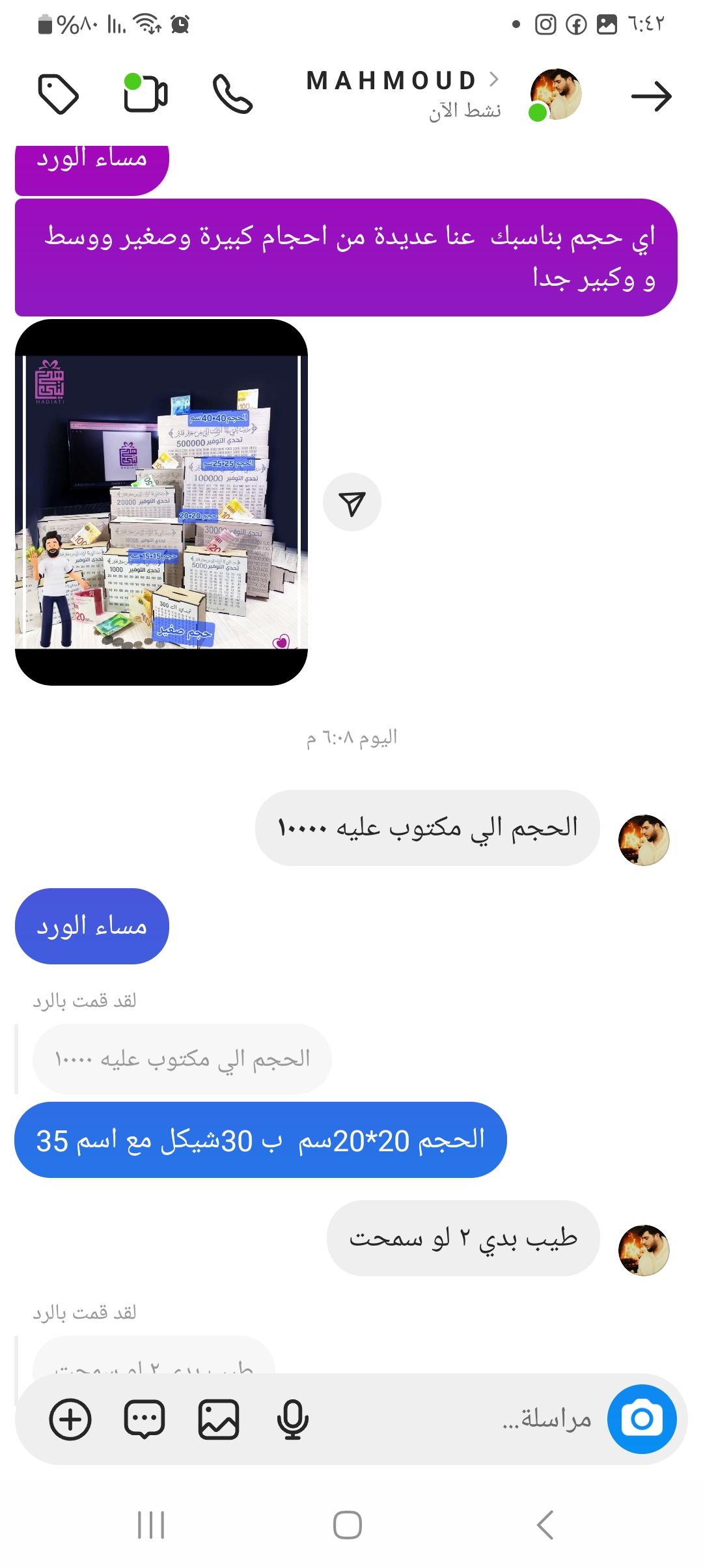The width and height of the screenshot is (703, 1568).
Task: Forward the image with the share icon
Action: tap(352, 502)
